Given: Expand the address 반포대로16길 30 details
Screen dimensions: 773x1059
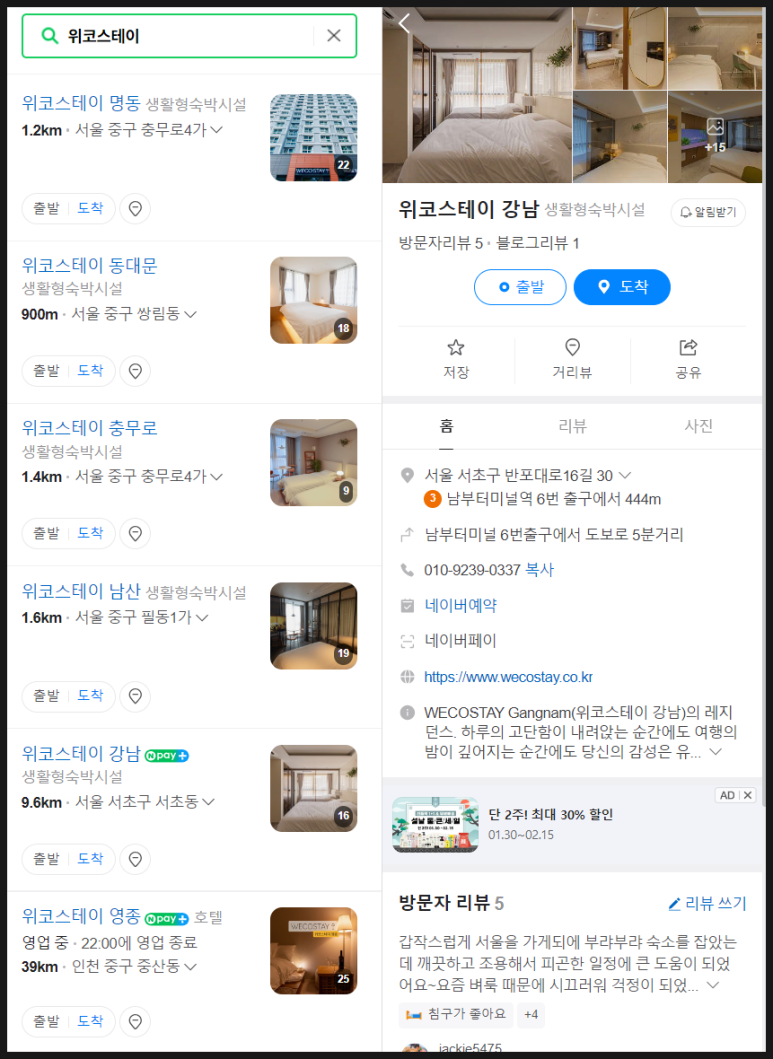Looking at the screenshot, I should [x=626, y=475].
